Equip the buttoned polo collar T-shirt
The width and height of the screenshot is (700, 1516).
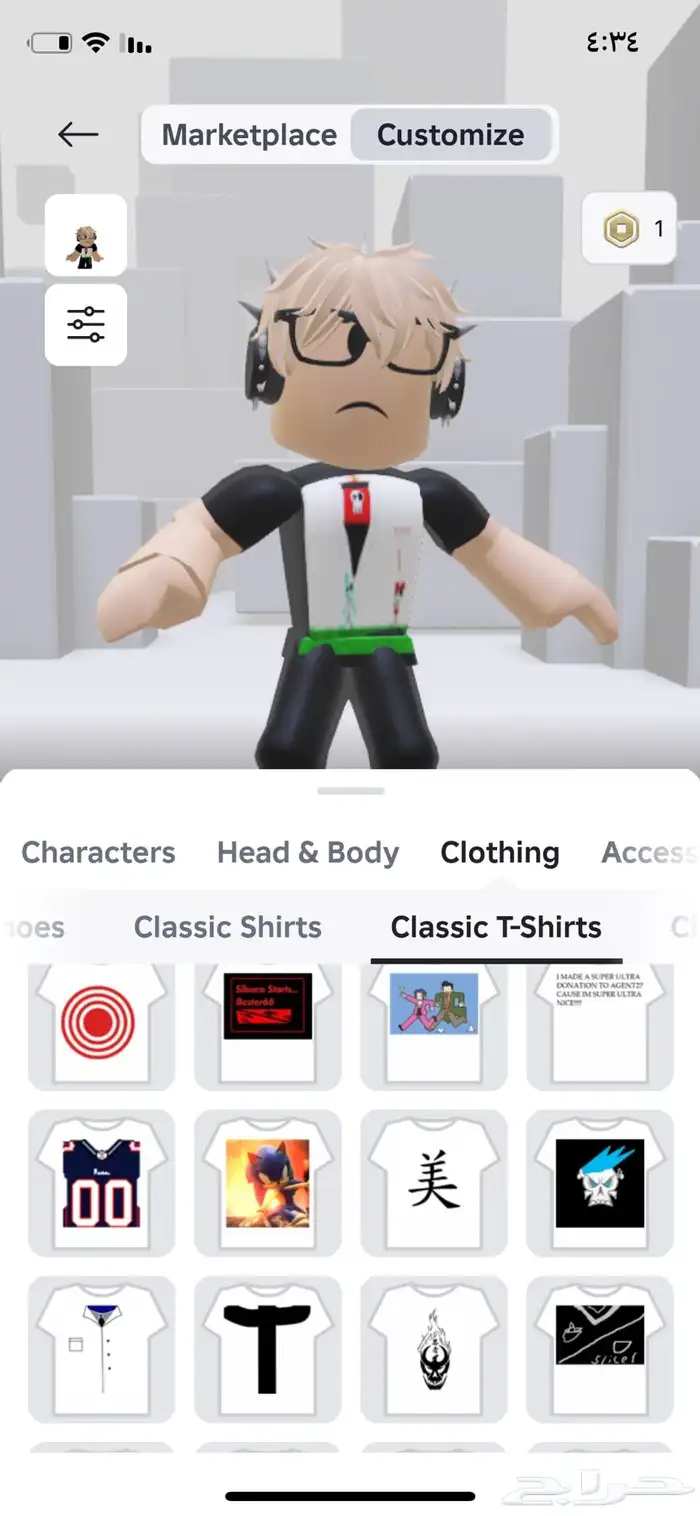click(x=101, y=1348)
